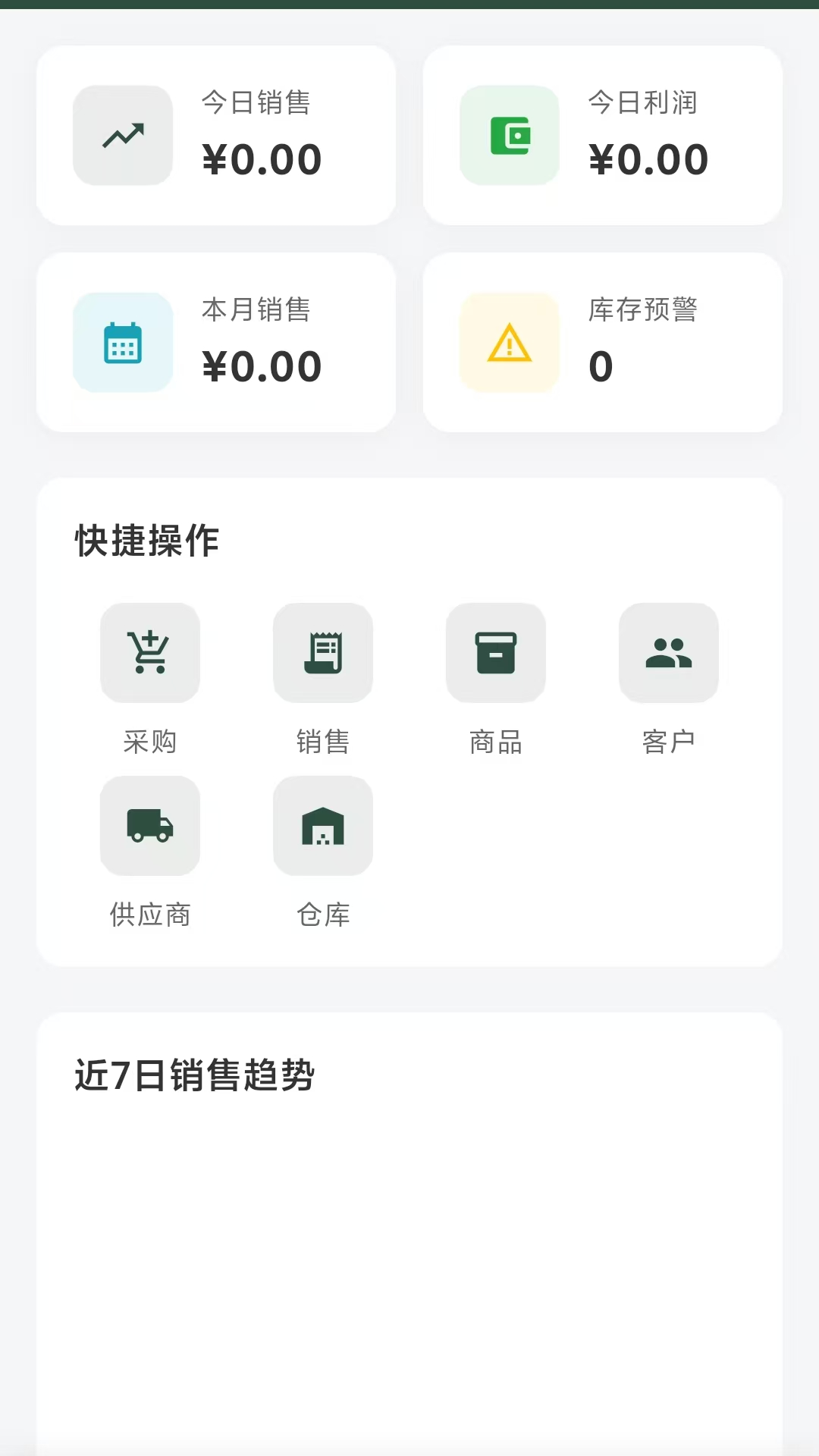Click the 商品 product box icon
The image size is (819, 1456).
[x=495, y=653]
